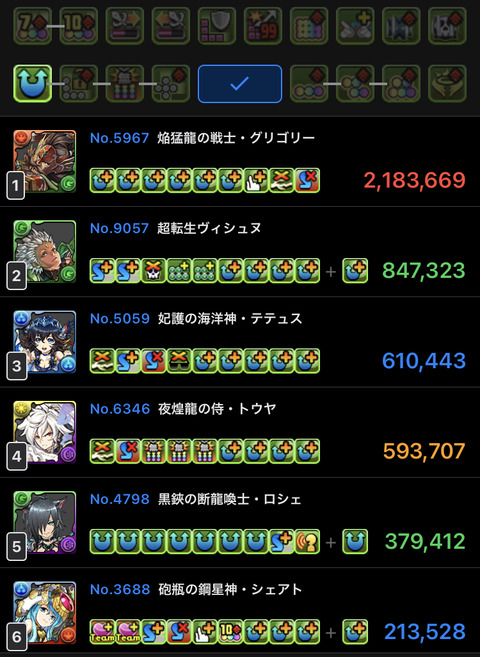Open No.5059 妃護の海洋神・テテュス entry

pyautogui.click(x=240, y=342)
